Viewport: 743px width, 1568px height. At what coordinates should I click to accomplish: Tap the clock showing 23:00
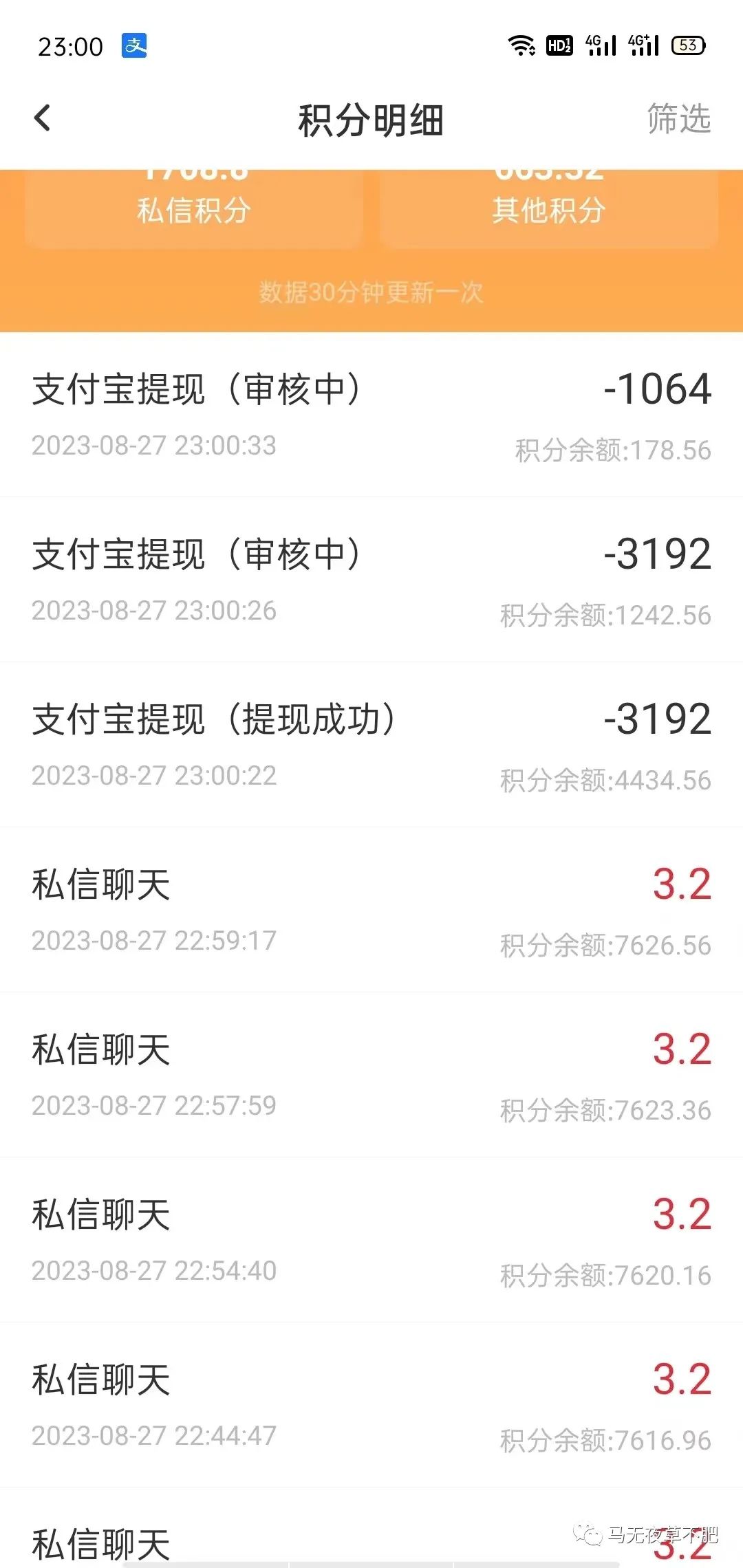pos(71,47)
